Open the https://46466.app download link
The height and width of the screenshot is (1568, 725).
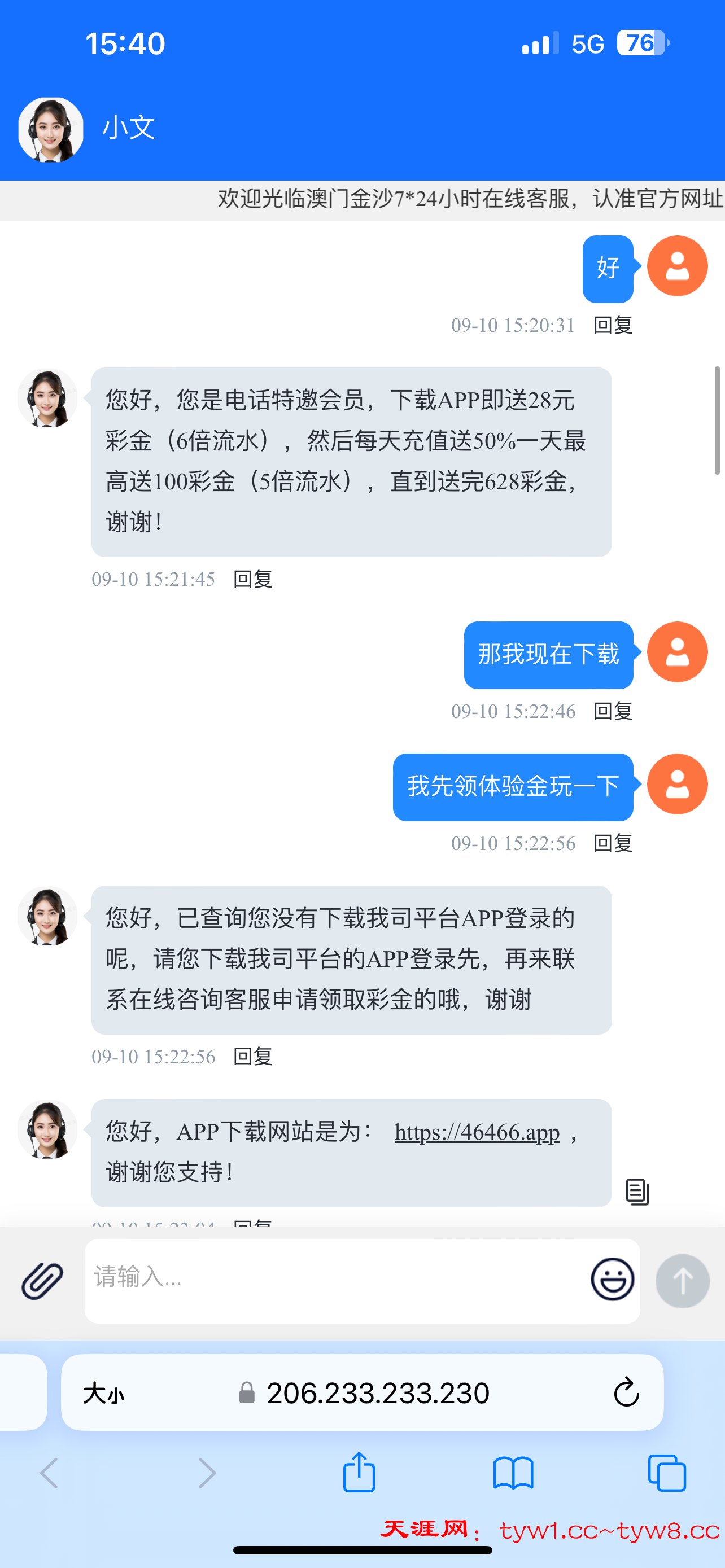point(477,1132)
